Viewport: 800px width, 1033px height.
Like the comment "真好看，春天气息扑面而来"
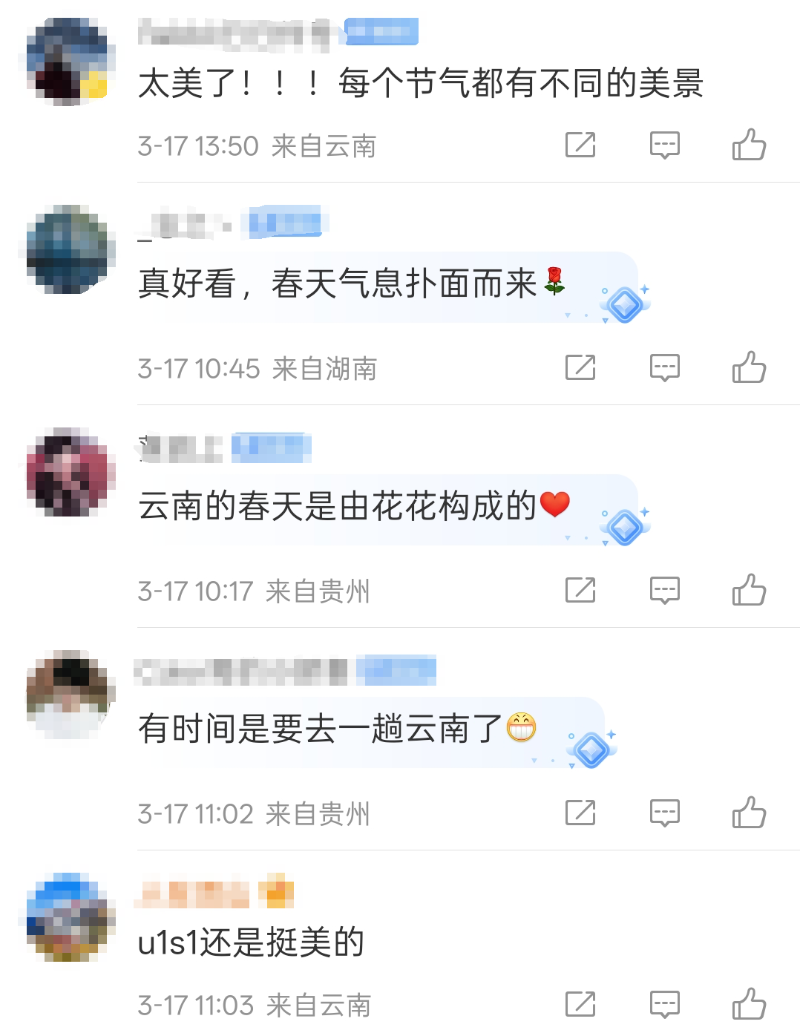point(749,368)
